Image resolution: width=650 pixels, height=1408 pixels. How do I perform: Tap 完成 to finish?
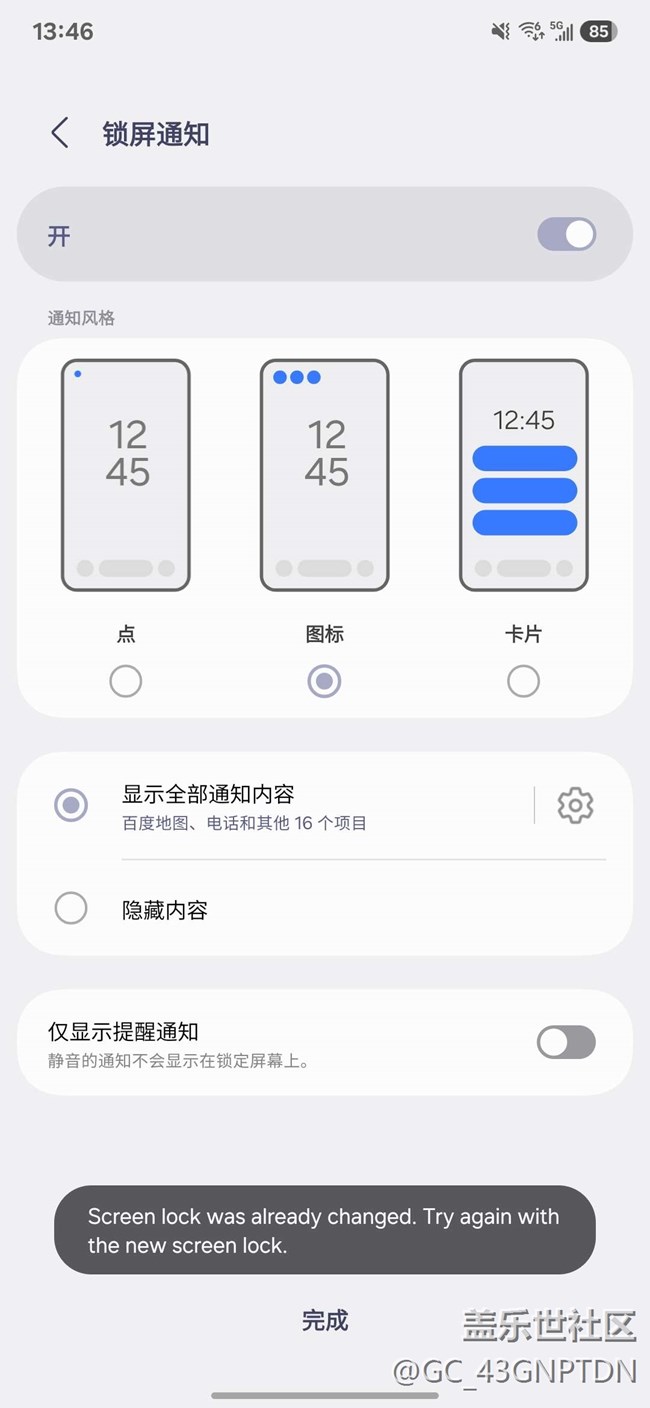[325, 1320]
